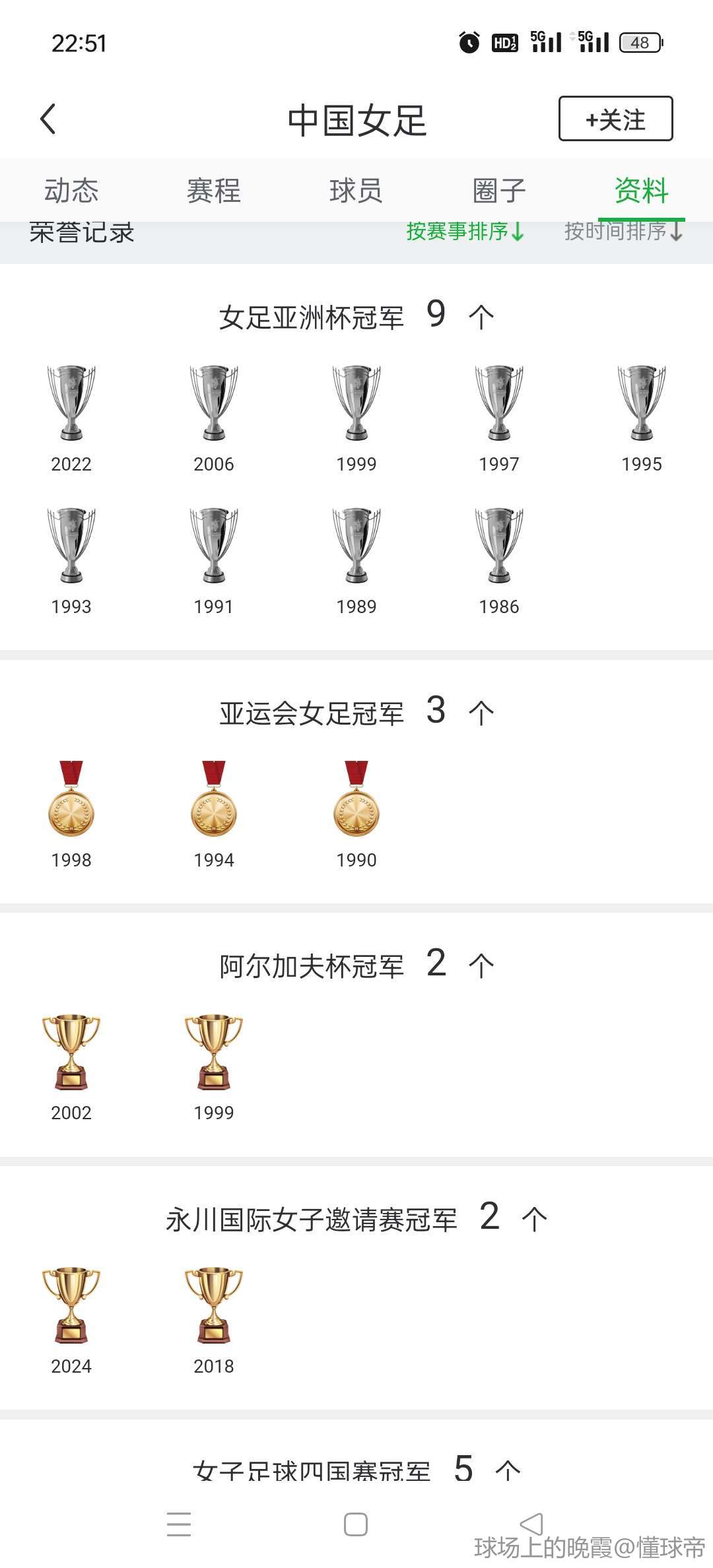
Task: Switch to the 动态 tab
Action: pos(71,191)
